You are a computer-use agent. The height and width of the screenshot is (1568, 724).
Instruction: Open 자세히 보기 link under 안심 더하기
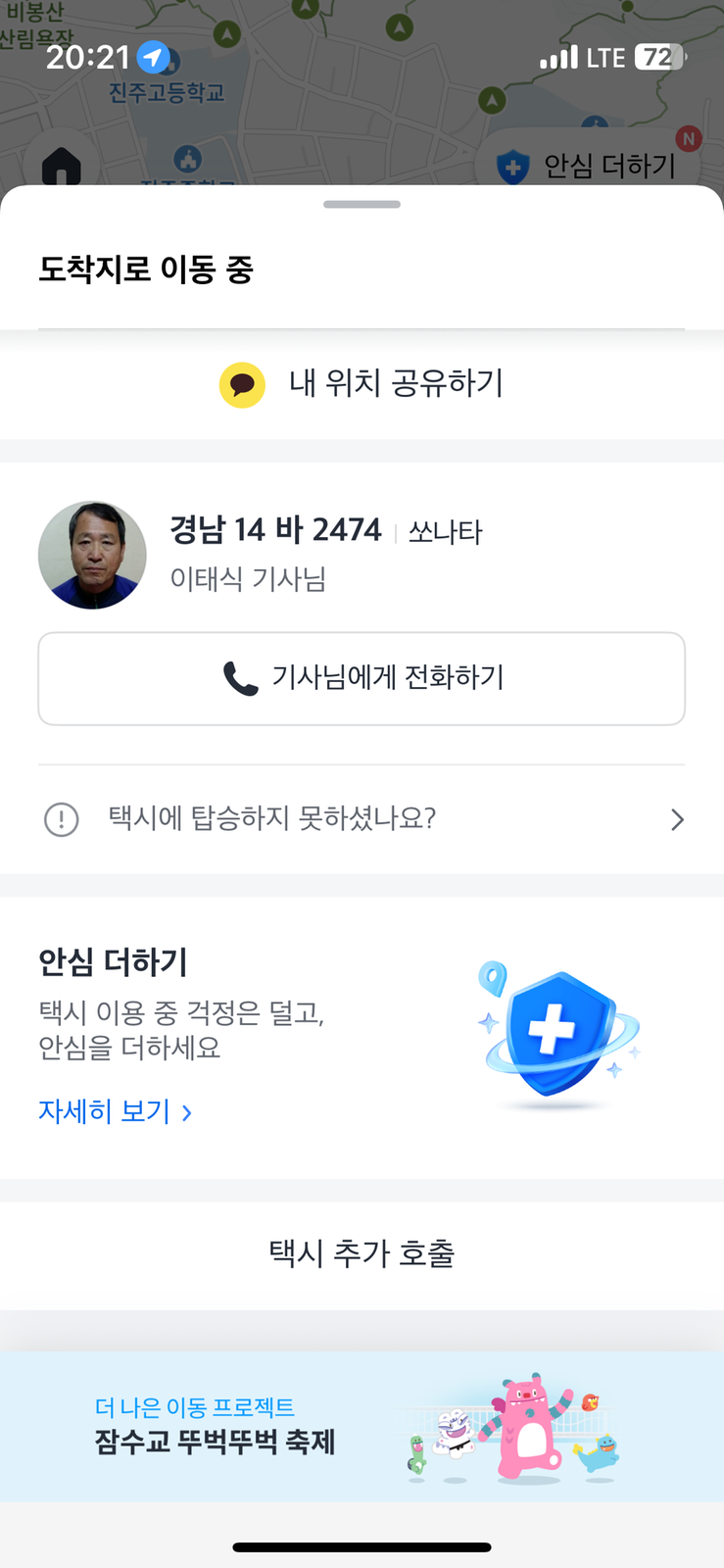point(115,1111)
